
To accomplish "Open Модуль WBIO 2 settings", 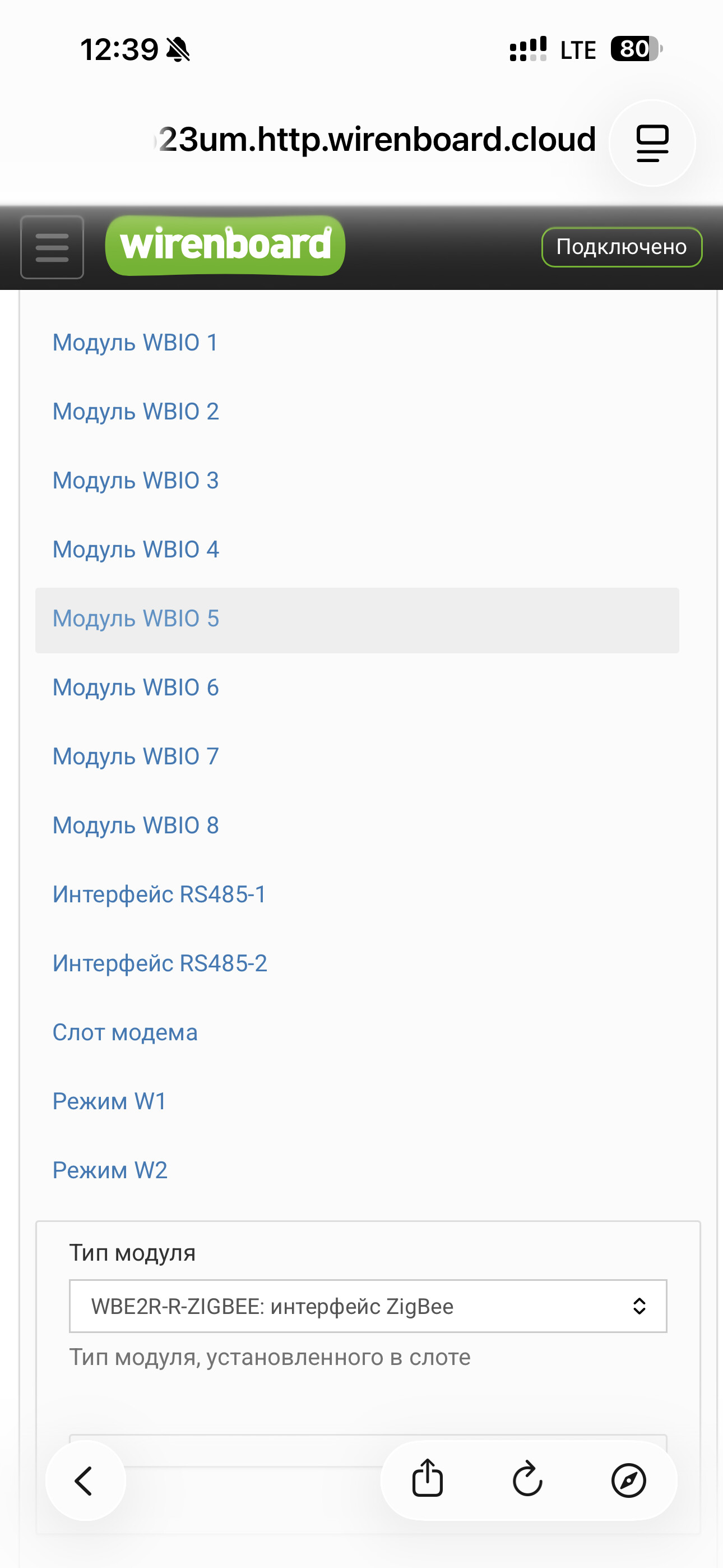I will click(135, 412).
